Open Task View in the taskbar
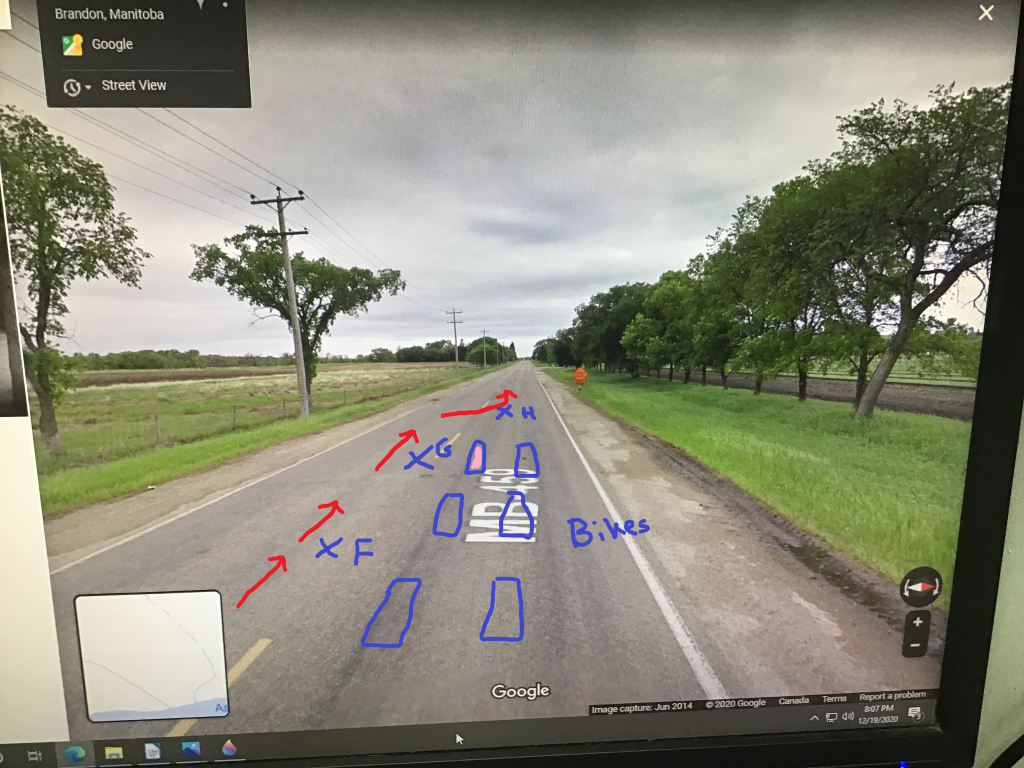Image resolution: width=1024 pixels, height=768 pixels. pyautogui.click(x=34, y=755)
